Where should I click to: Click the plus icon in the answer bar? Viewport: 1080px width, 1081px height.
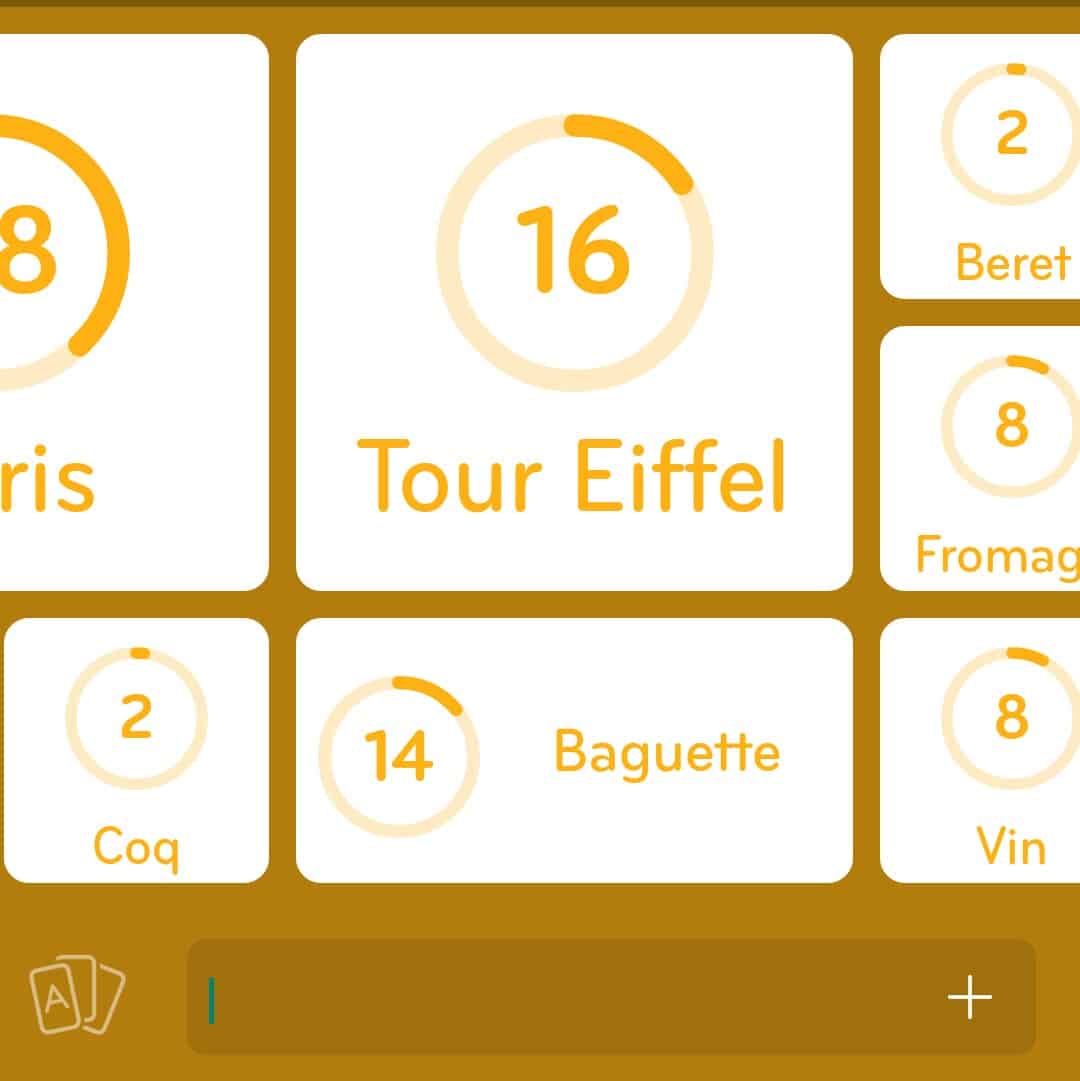[967, 996]
